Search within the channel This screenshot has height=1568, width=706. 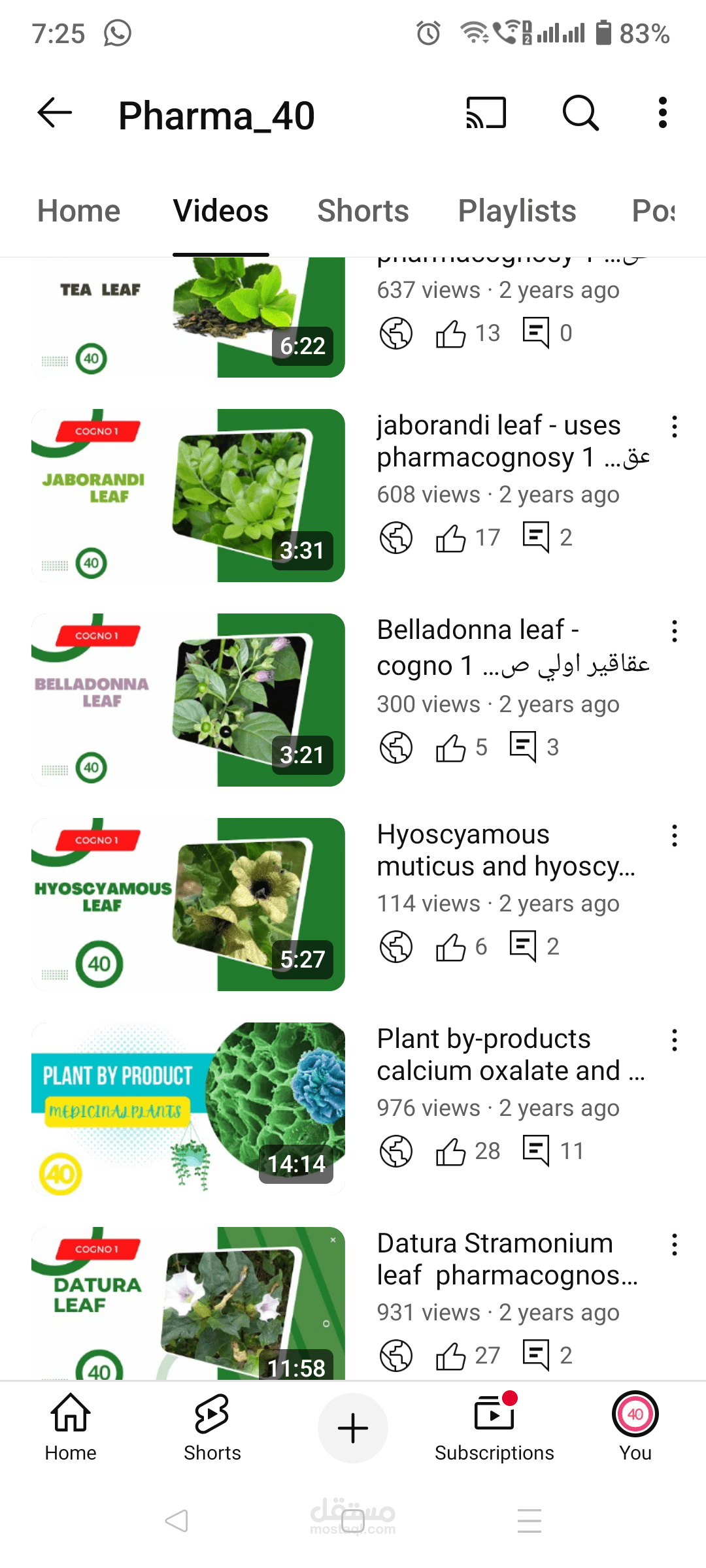tap(580, 113)
